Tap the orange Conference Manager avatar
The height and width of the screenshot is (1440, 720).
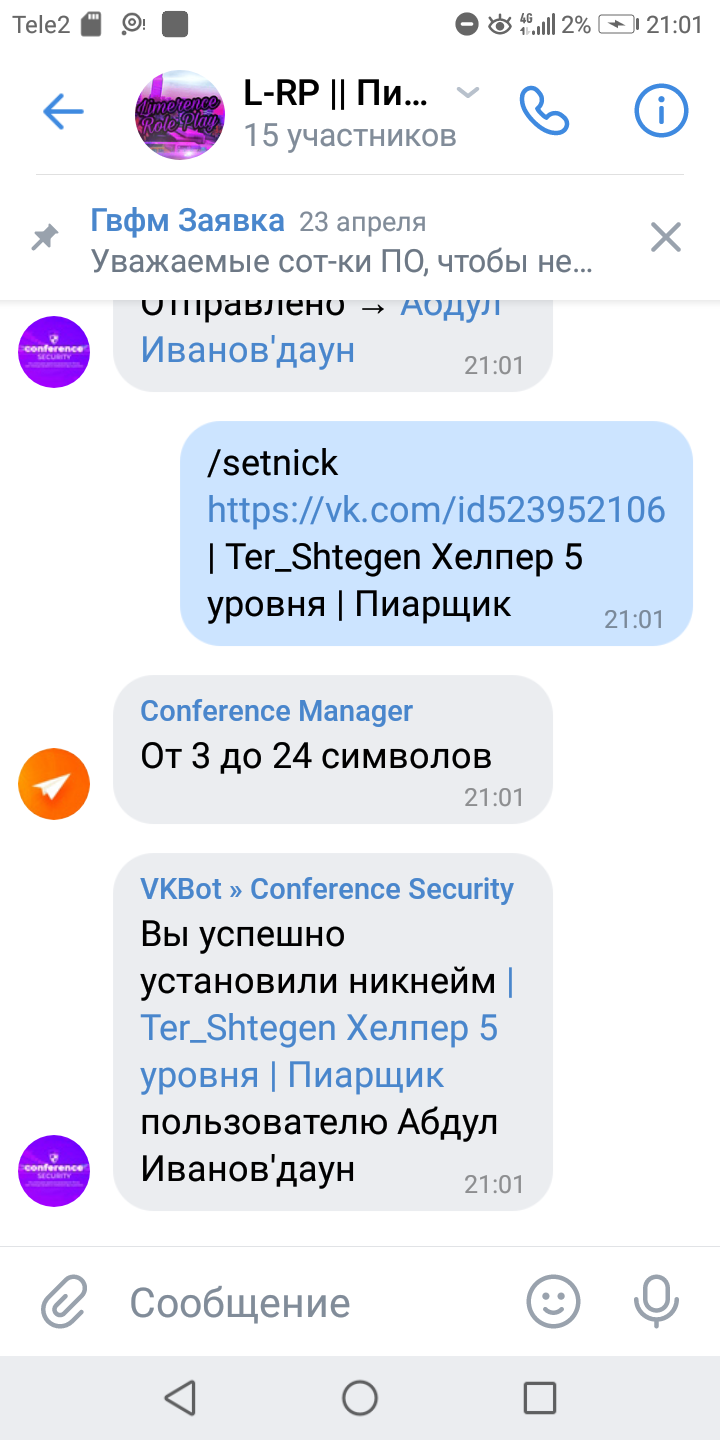point(54,784)
